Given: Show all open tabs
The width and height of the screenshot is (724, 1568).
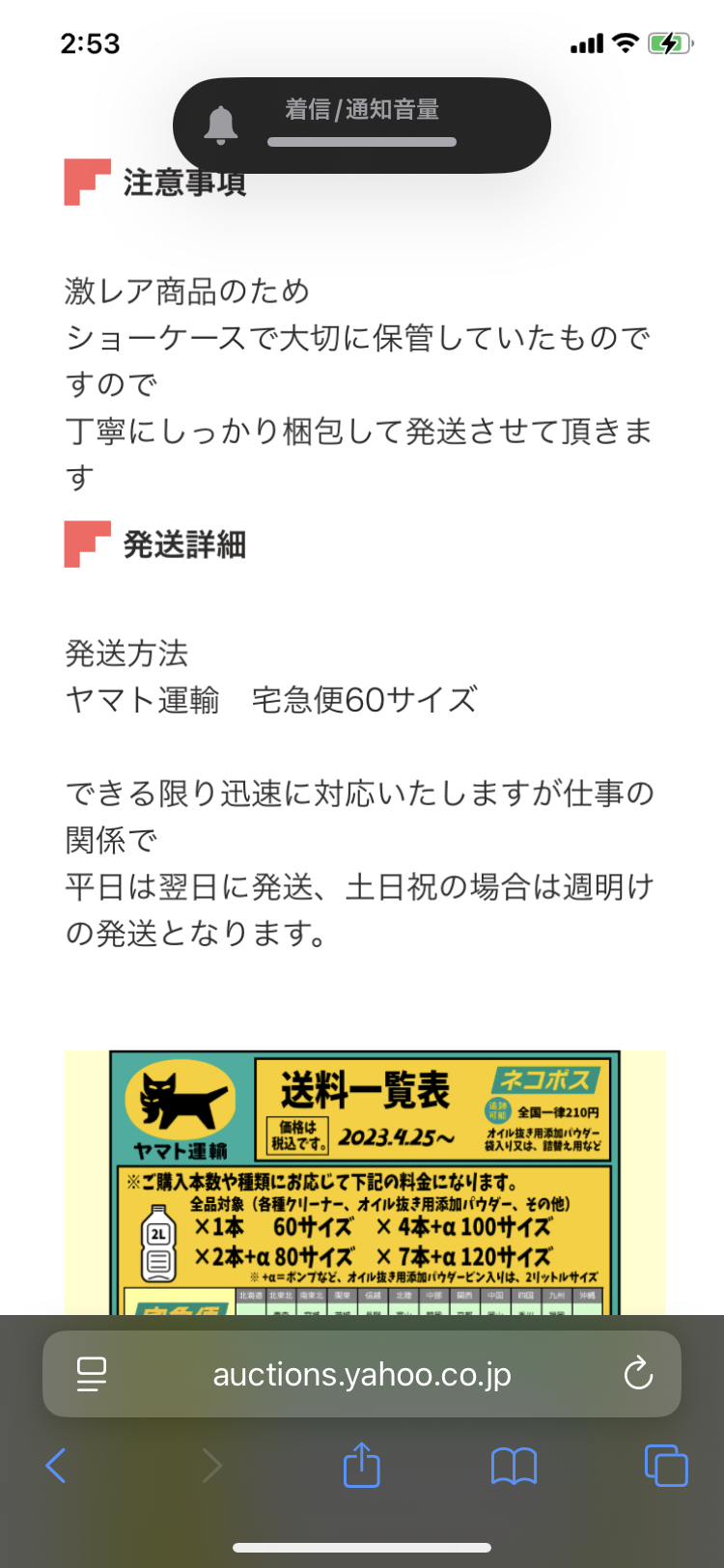Looking at the screenshot, I should (x=666, y=1466).
